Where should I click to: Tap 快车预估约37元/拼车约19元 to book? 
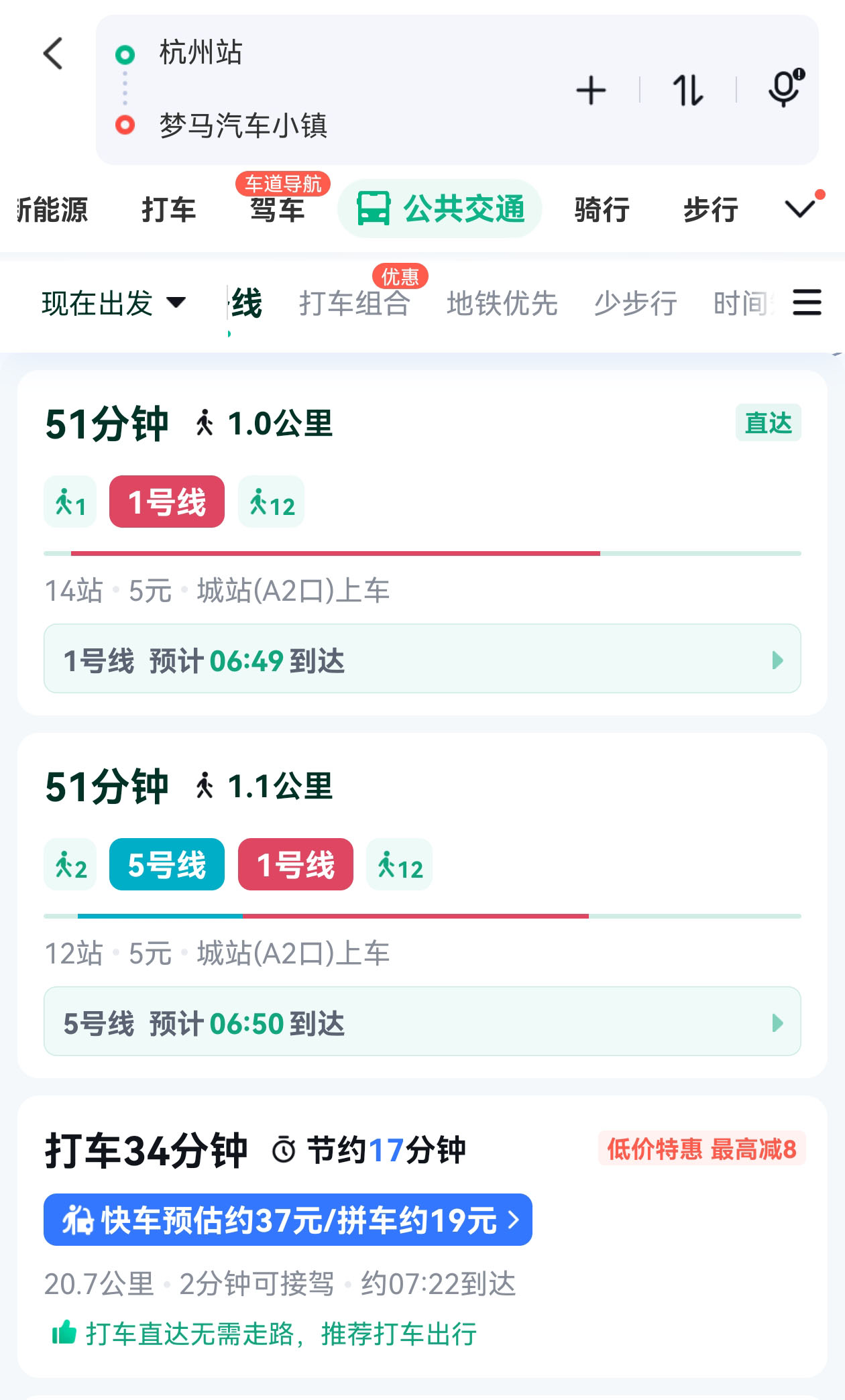pyautogui.click(x=287, y=1220)
